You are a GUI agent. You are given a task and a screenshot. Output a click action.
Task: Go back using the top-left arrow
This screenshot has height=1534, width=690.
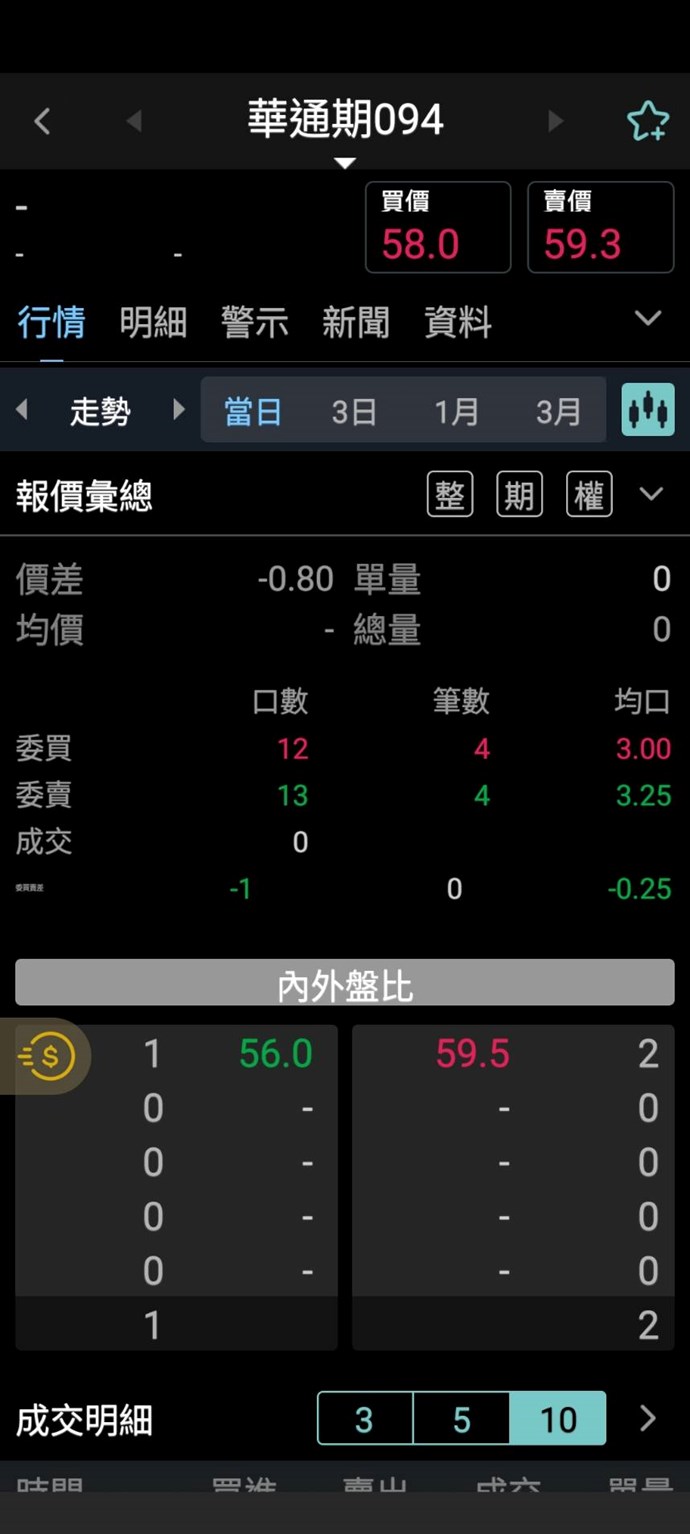tap(42, 122)
